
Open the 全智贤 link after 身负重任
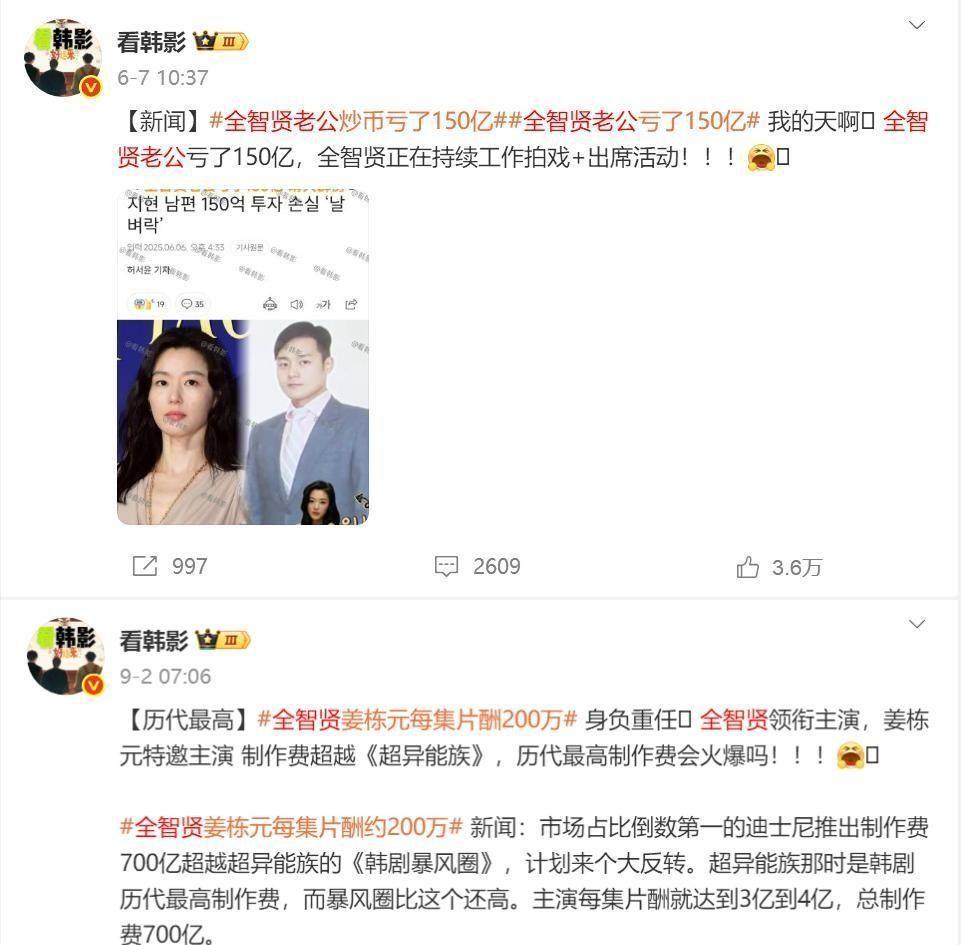pyautogui.click(x=733, y=719)
